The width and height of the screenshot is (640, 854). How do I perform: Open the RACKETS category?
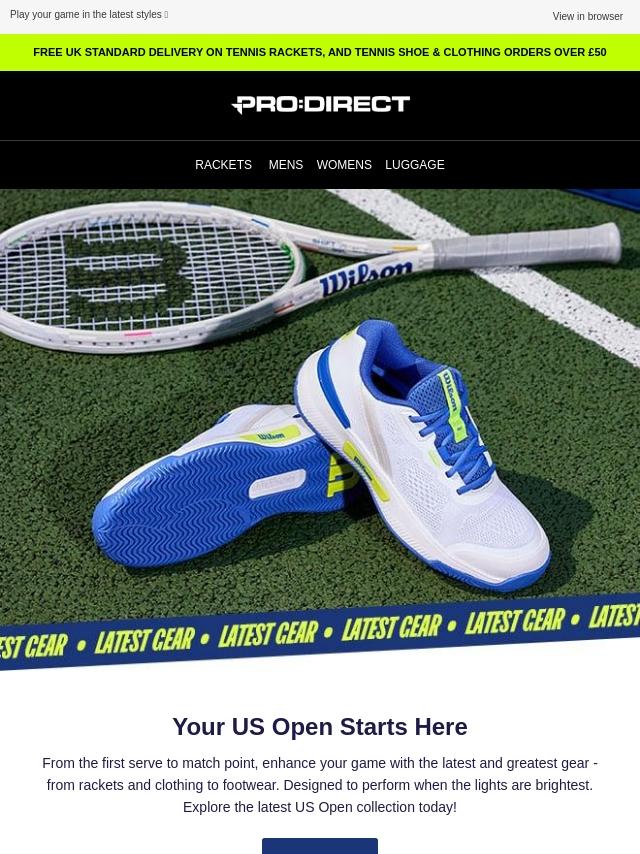[223, 165]
